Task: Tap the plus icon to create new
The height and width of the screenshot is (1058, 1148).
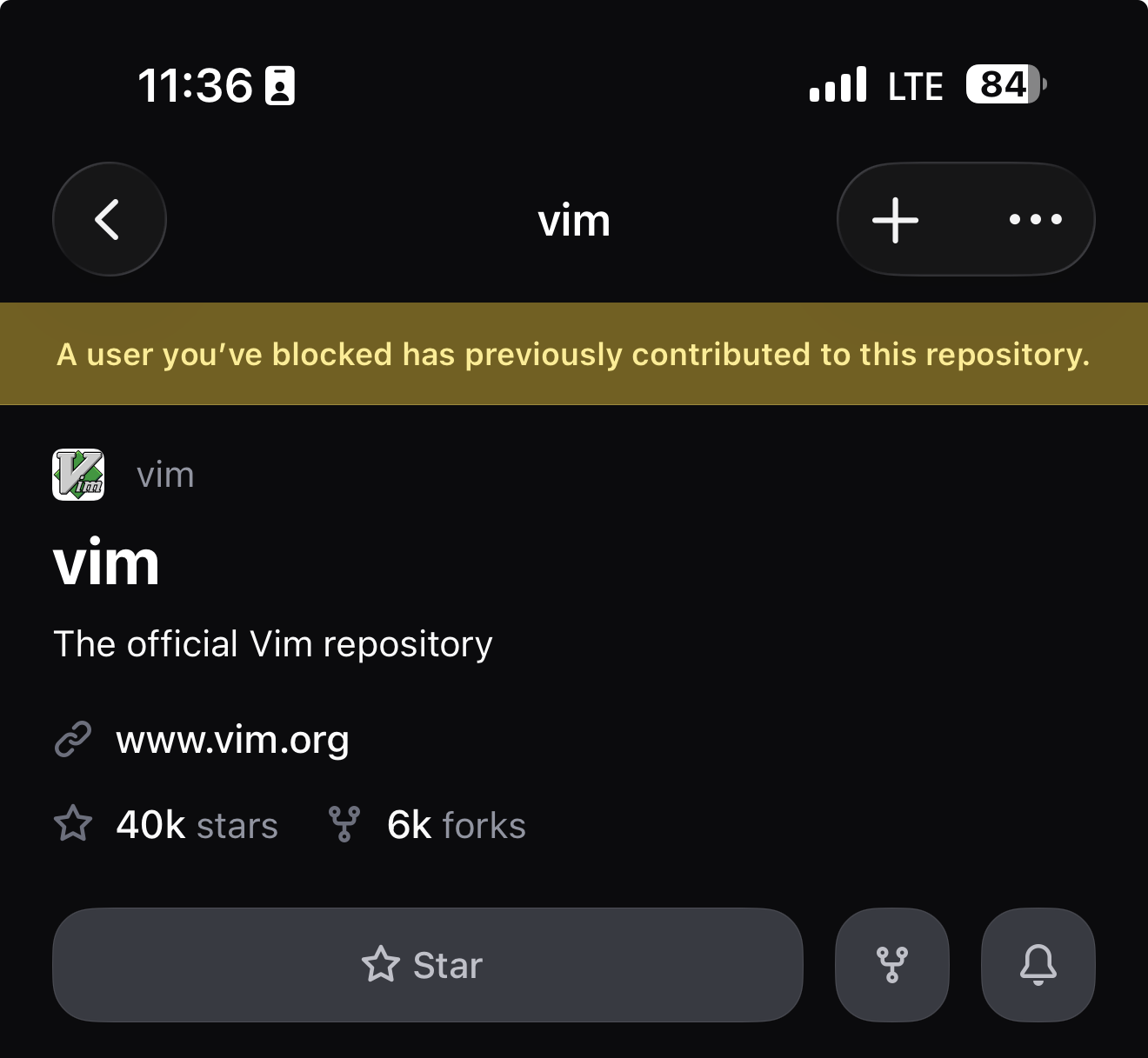Action: (x=895, y=219)
